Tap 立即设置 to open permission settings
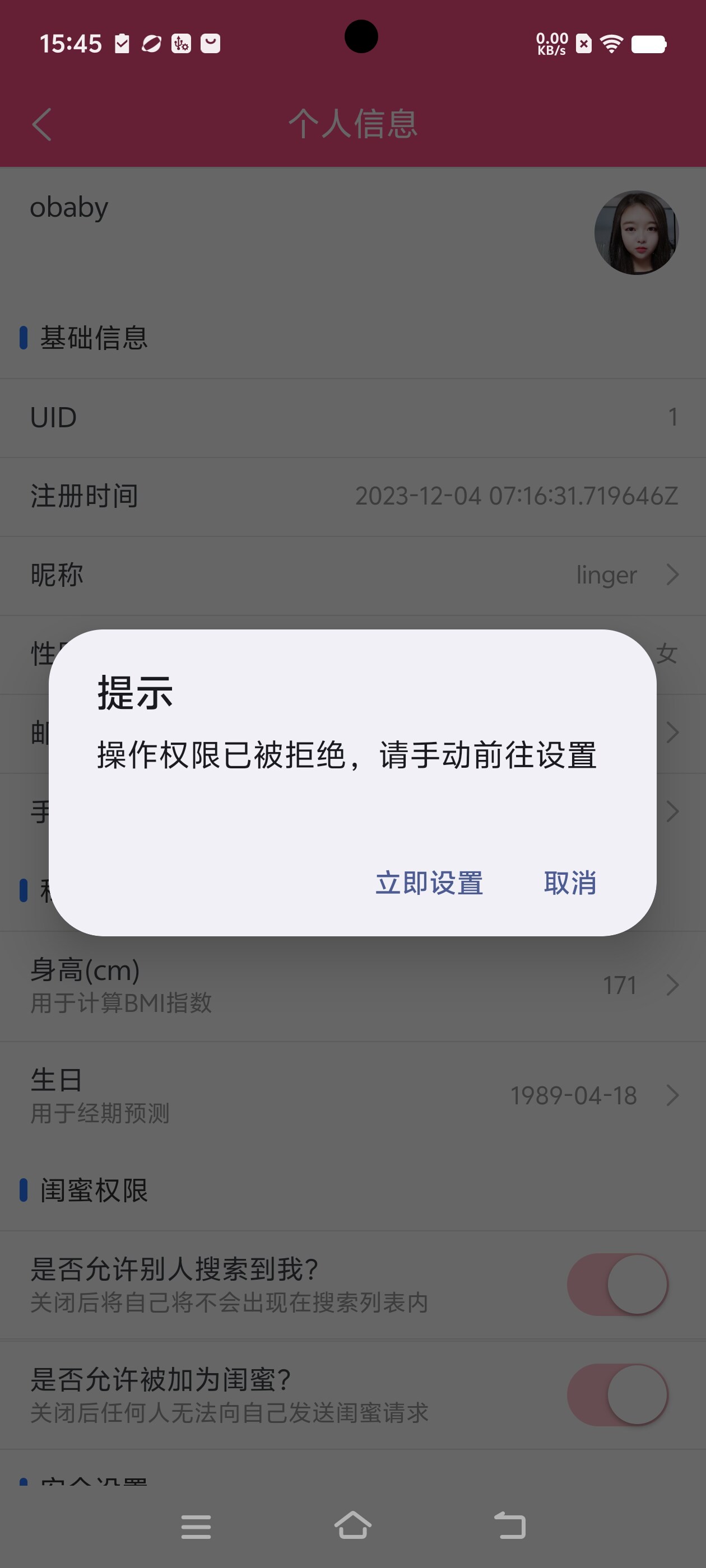This screenshot has height=1568, width=706. [429, 882]
